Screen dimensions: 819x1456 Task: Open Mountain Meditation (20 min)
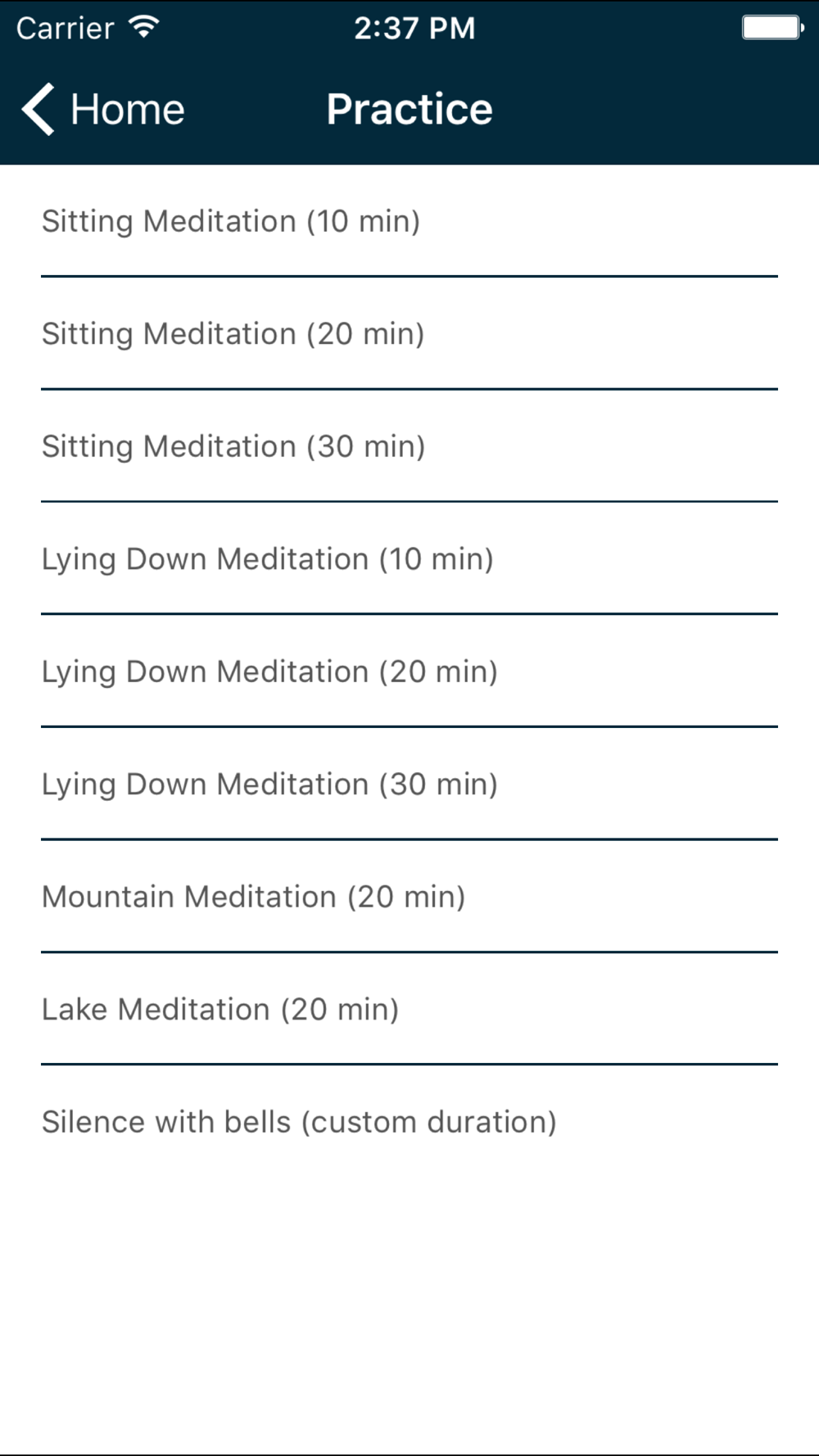coord(409,897)
